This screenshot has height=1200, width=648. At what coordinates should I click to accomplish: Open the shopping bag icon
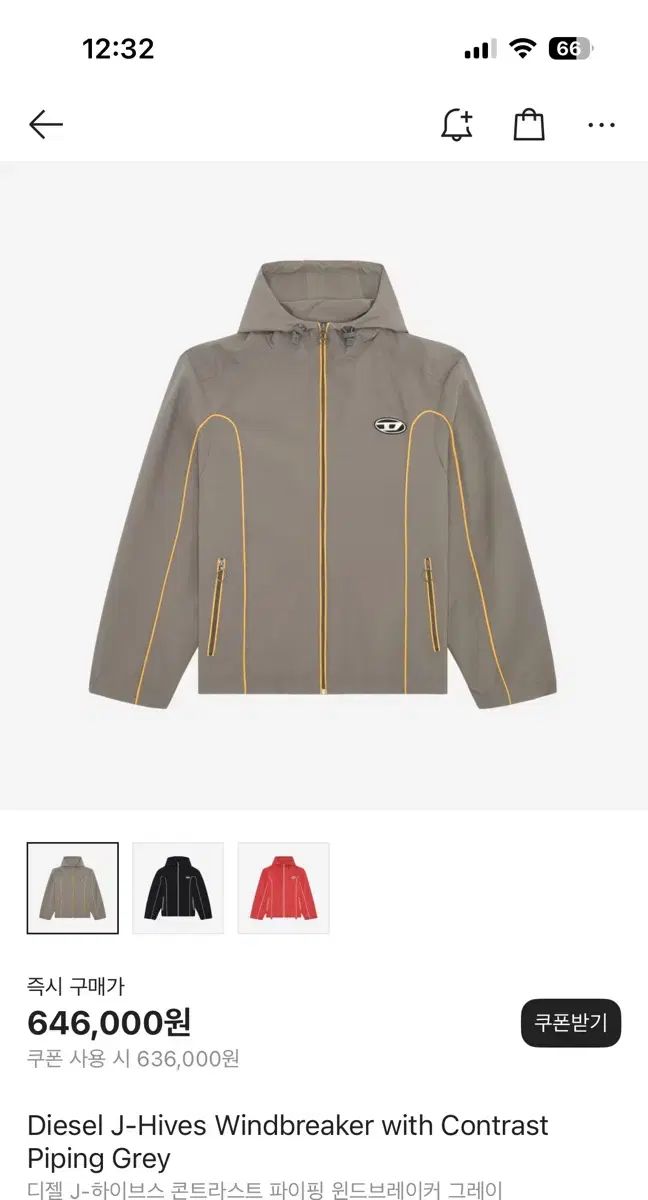pyautogui.click(x=529, y=125)
